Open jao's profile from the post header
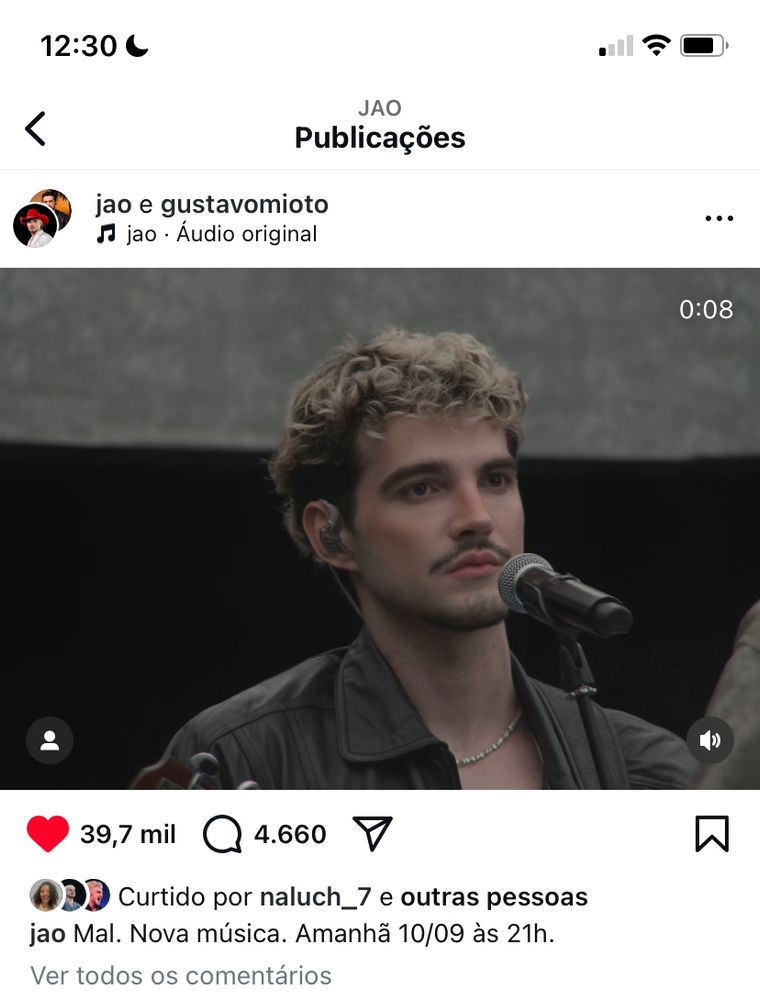This screenshot has height=1000, width=760. point(113,205)
